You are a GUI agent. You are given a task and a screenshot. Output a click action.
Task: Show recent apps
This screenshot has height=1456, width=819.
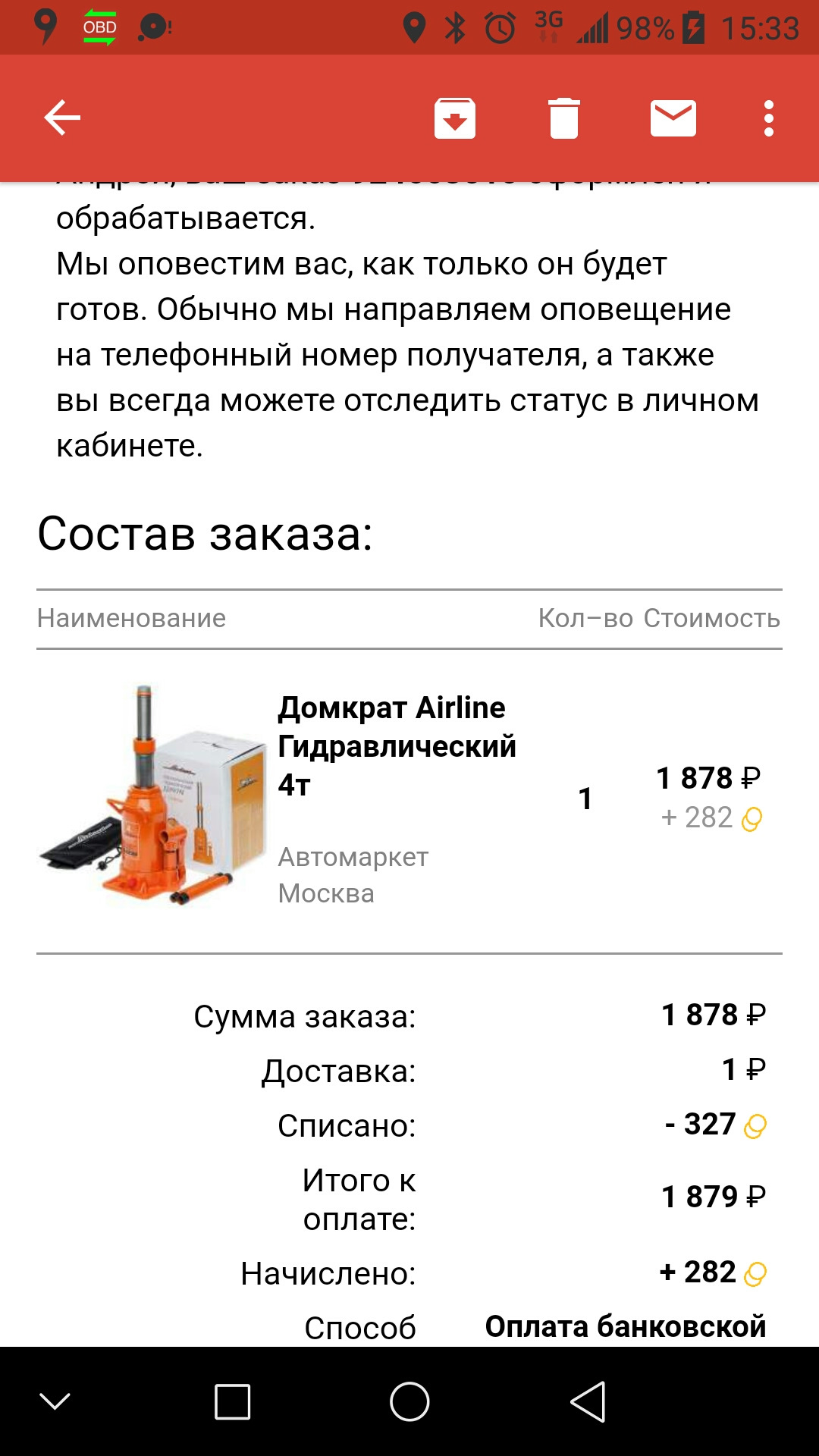pos(232,1401)
